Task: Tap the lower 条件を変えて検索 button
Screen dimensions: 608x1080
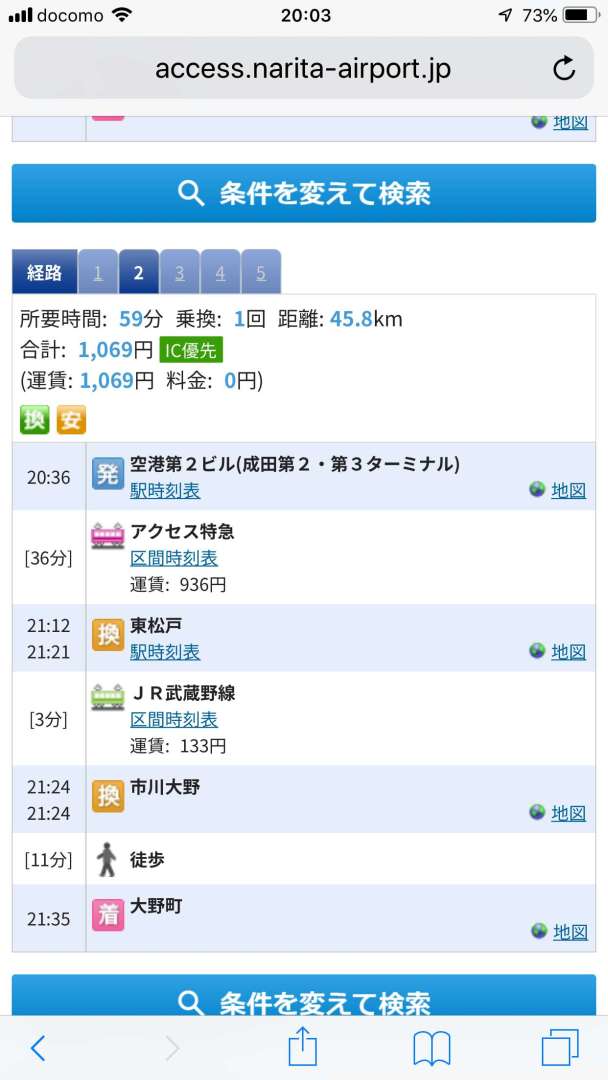Action: point(304,1000)
